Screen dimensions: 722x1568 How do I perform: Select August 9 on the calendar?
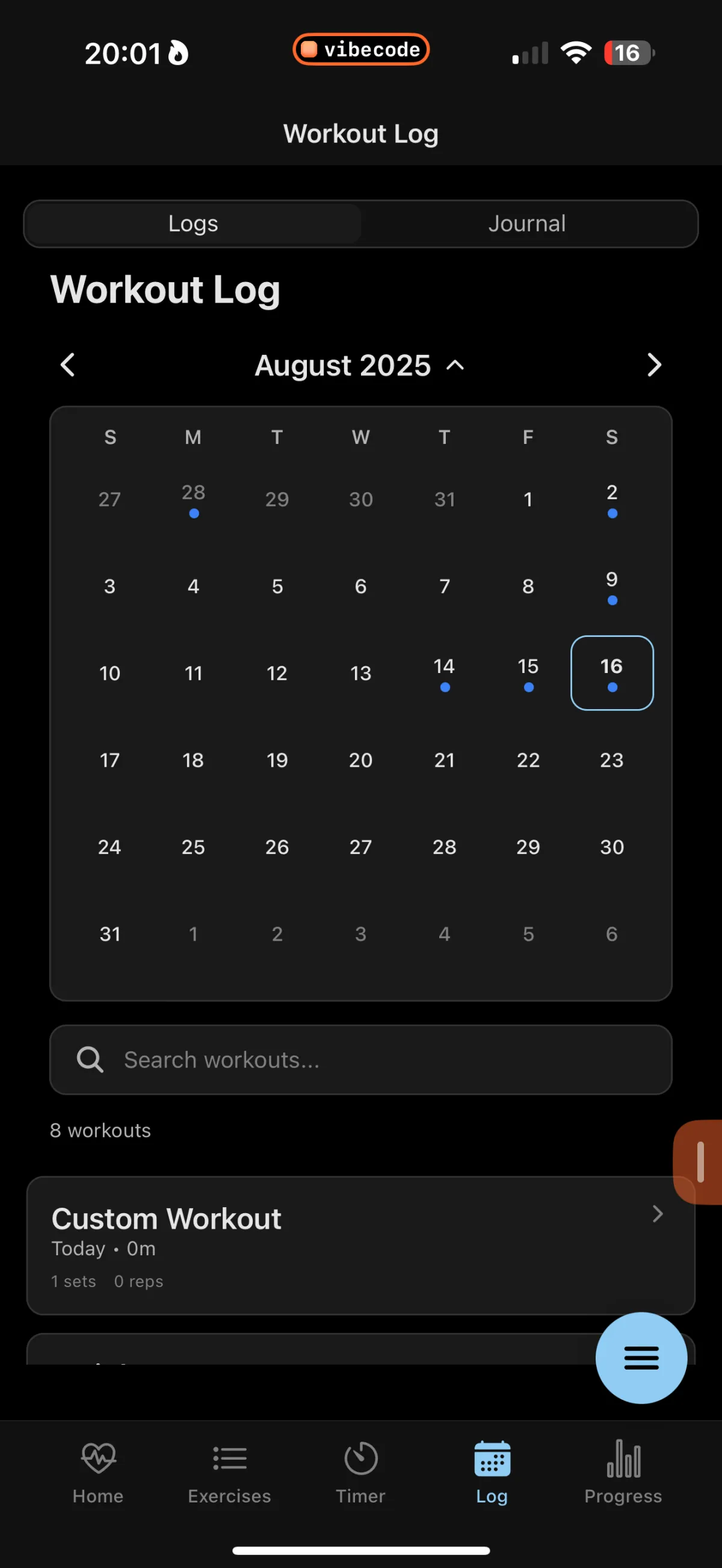pyautogui.click(x=612, y=586)
